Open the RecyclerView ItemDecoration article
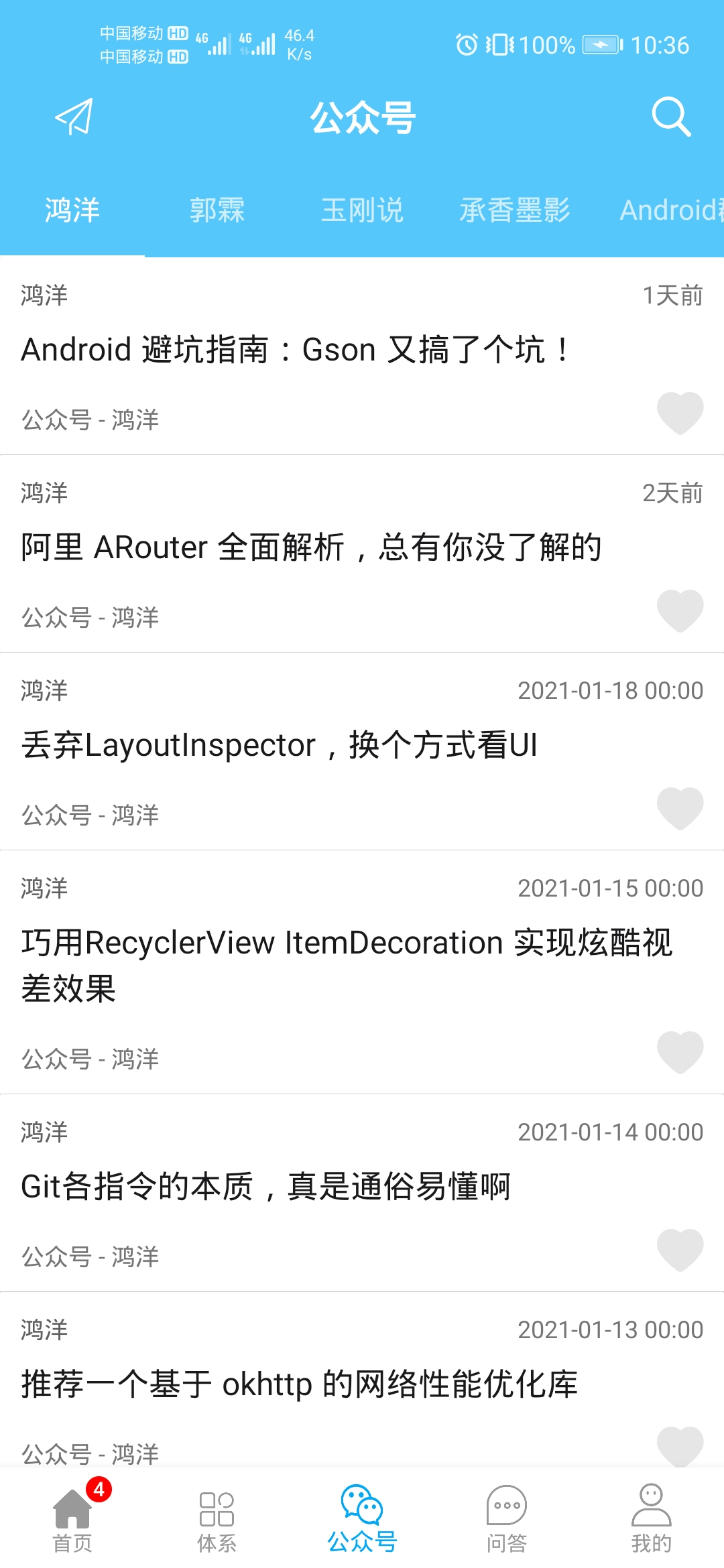The width and height of the screenshot is (724, 1568). coord(346,965)
